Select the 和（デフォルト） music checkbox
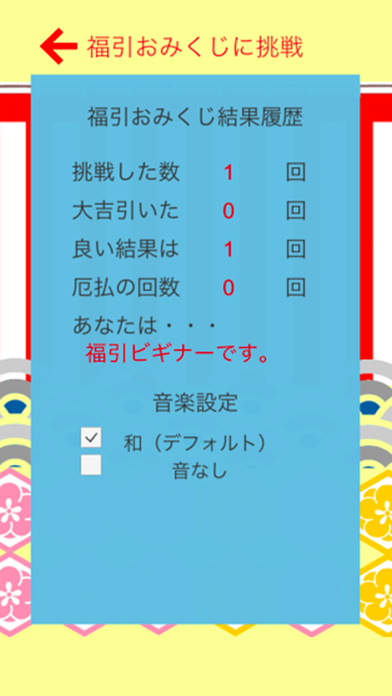392x696 pixels. (x=91, y=438)
